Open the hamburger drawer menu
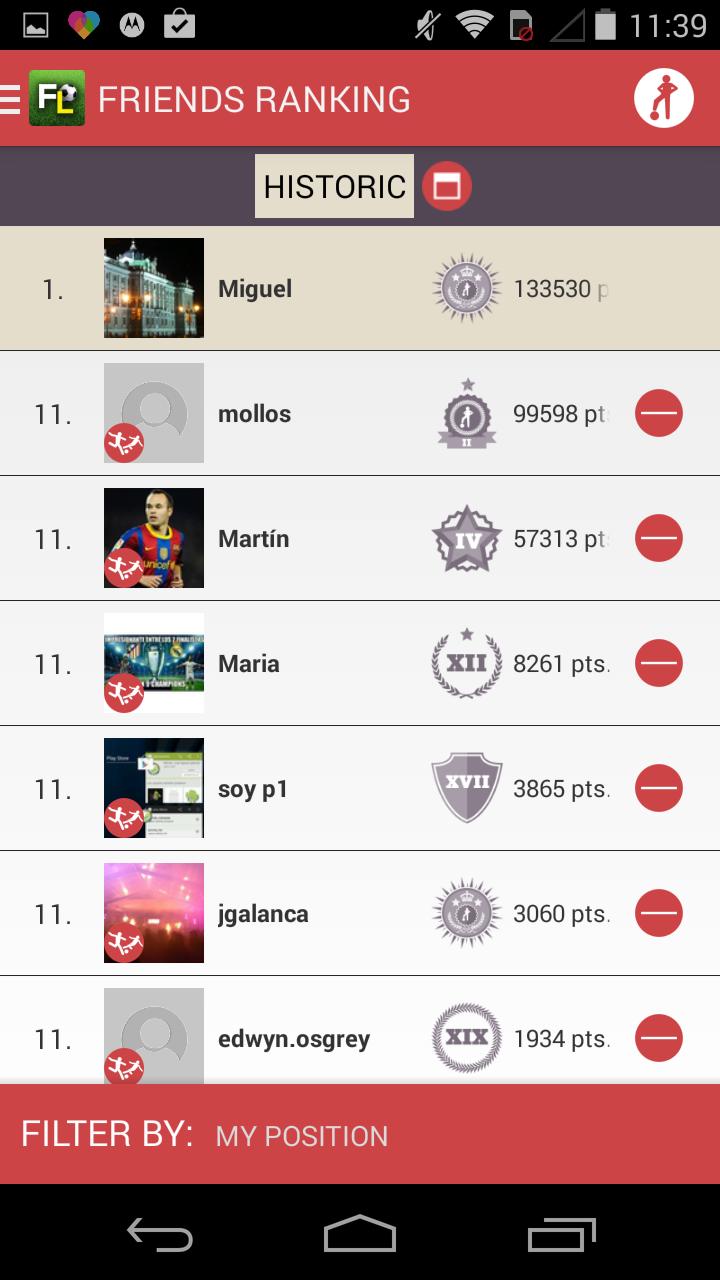 (x=12, y=99)
